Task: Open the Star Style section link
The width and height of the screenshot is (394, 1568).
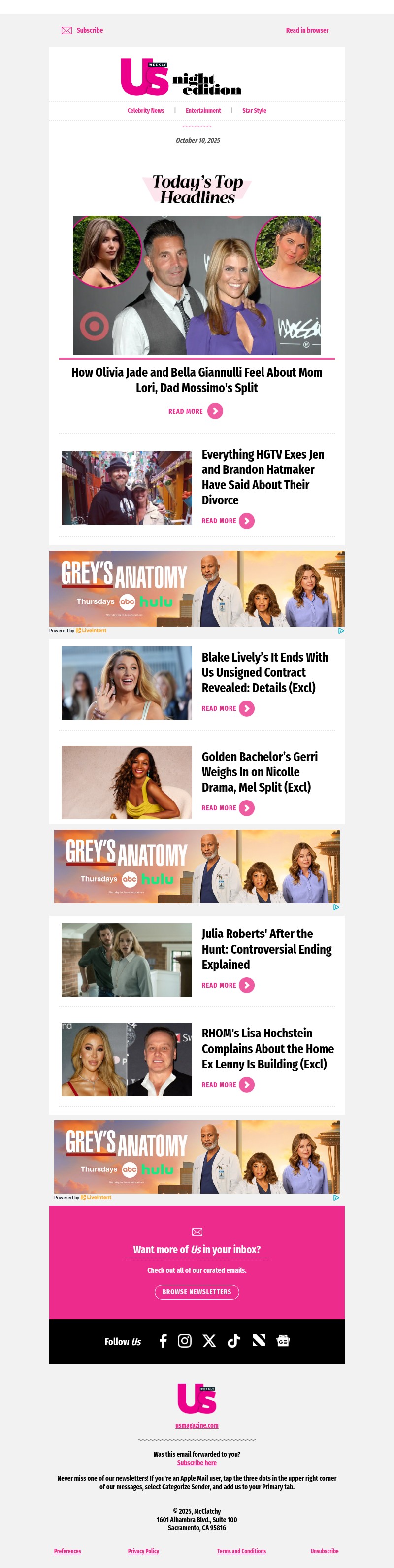Action: coord(254,111)
